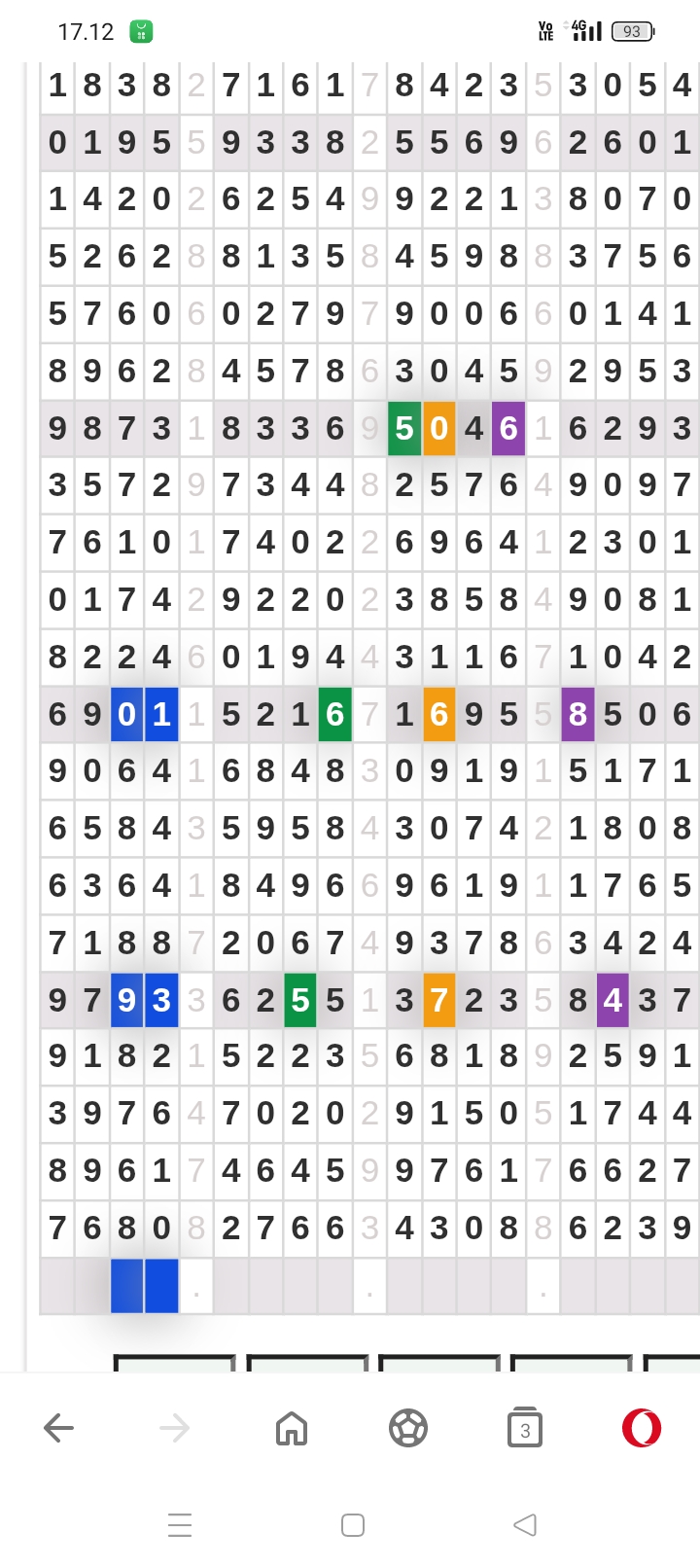
Task: Open the browser home page
Action: coord(292,1428)
